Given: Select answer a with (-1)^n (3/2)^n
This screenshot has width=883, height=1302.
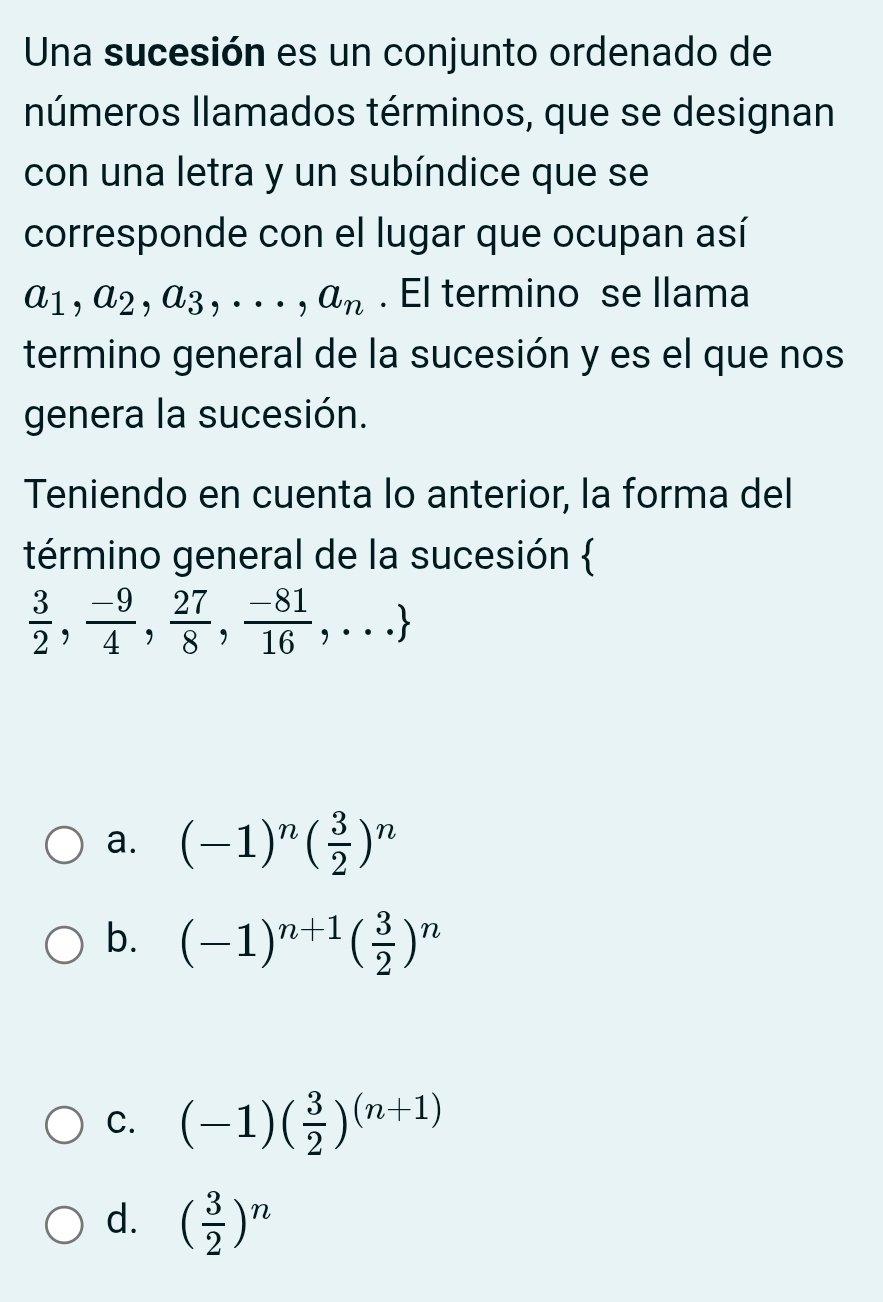Looking at the screenshot, I should 290,843.
